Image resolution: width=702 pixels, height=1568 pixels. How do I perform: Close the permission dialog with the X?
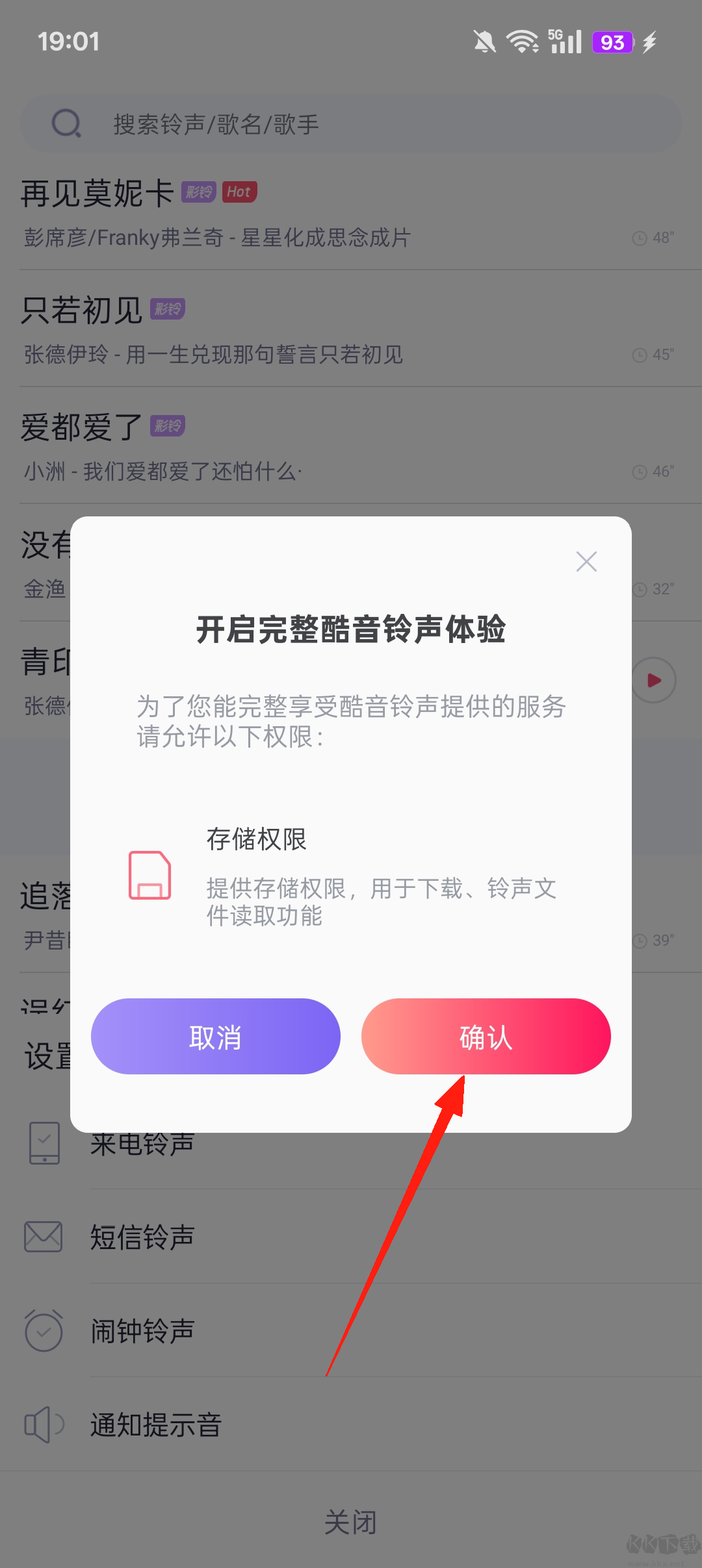[x=586, y=561]
